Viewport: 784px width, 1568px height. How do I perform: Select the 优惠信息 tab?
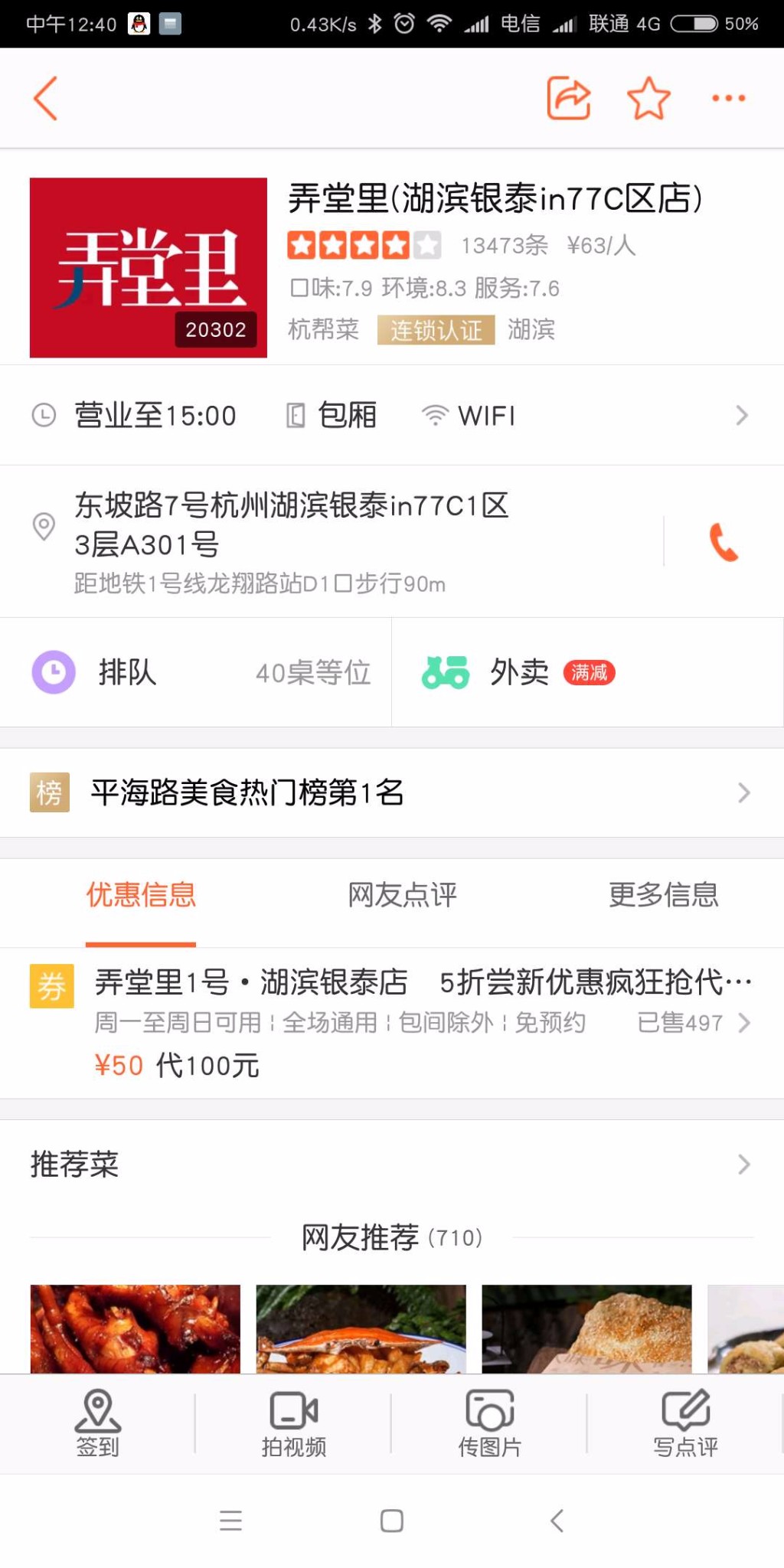pyautogui.click(x=141, y=894)
